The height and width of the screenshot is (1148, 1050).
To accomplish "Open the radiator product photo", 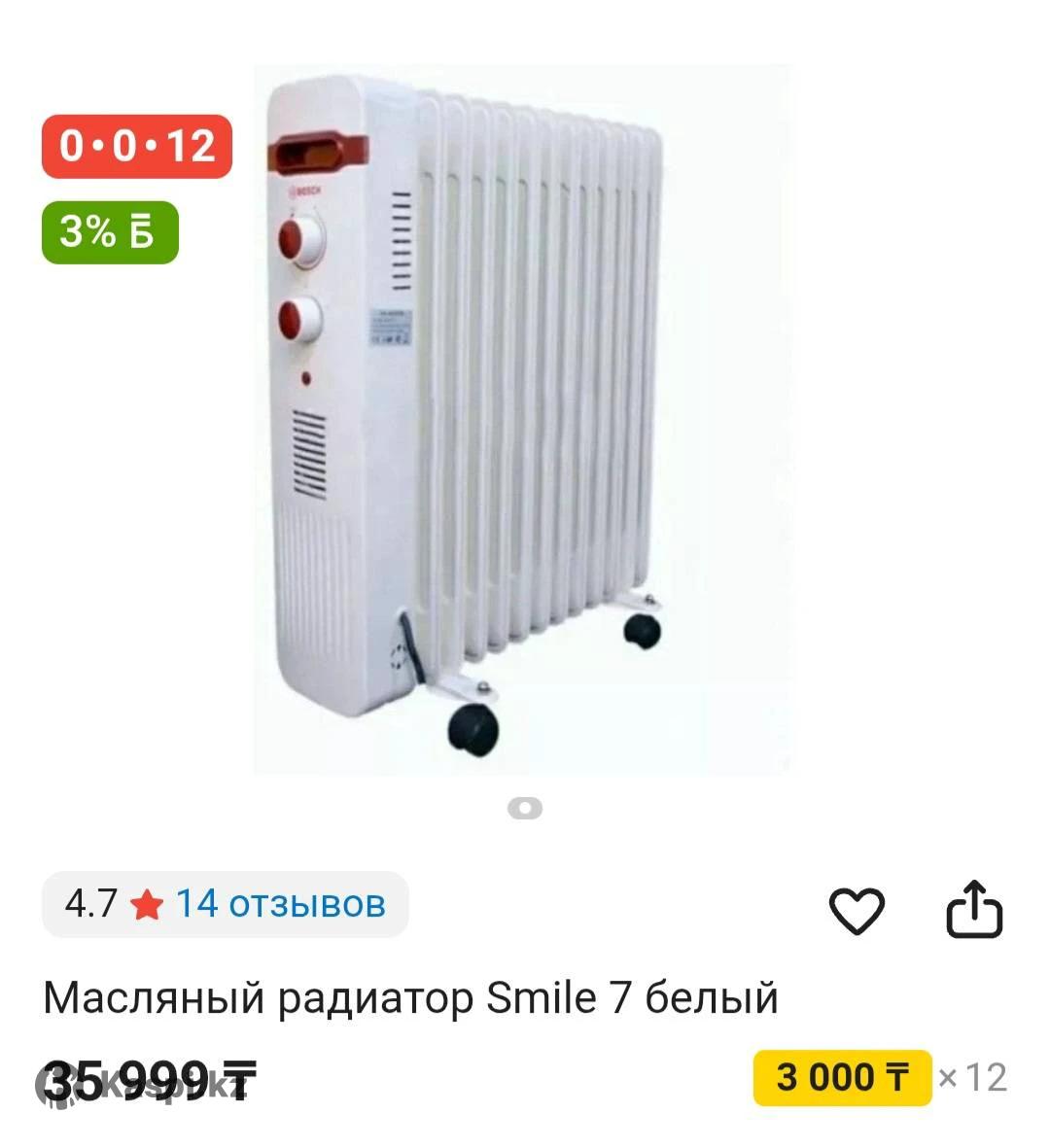I will tap(523, 418).
